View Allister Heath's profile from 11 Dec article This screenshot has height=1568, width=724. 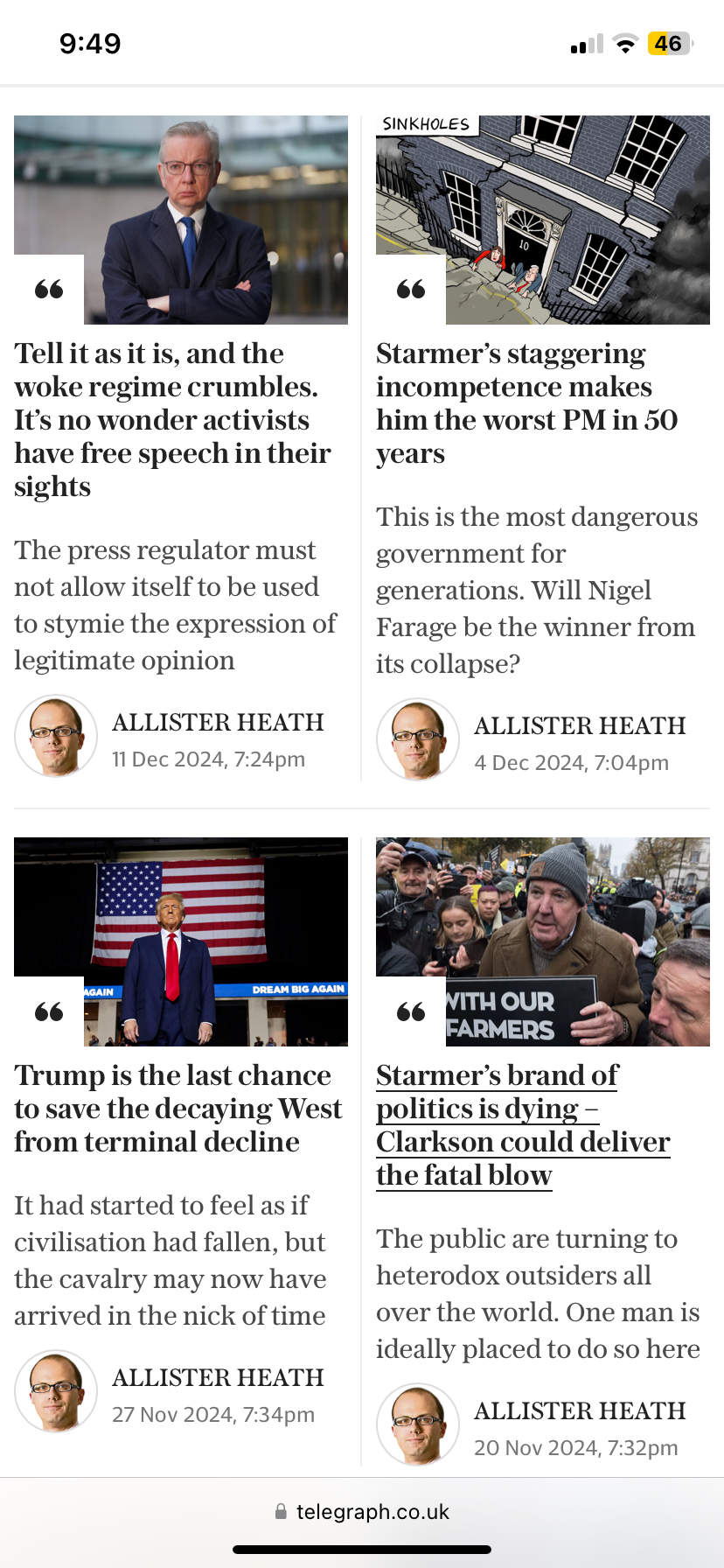coord(218,723)
